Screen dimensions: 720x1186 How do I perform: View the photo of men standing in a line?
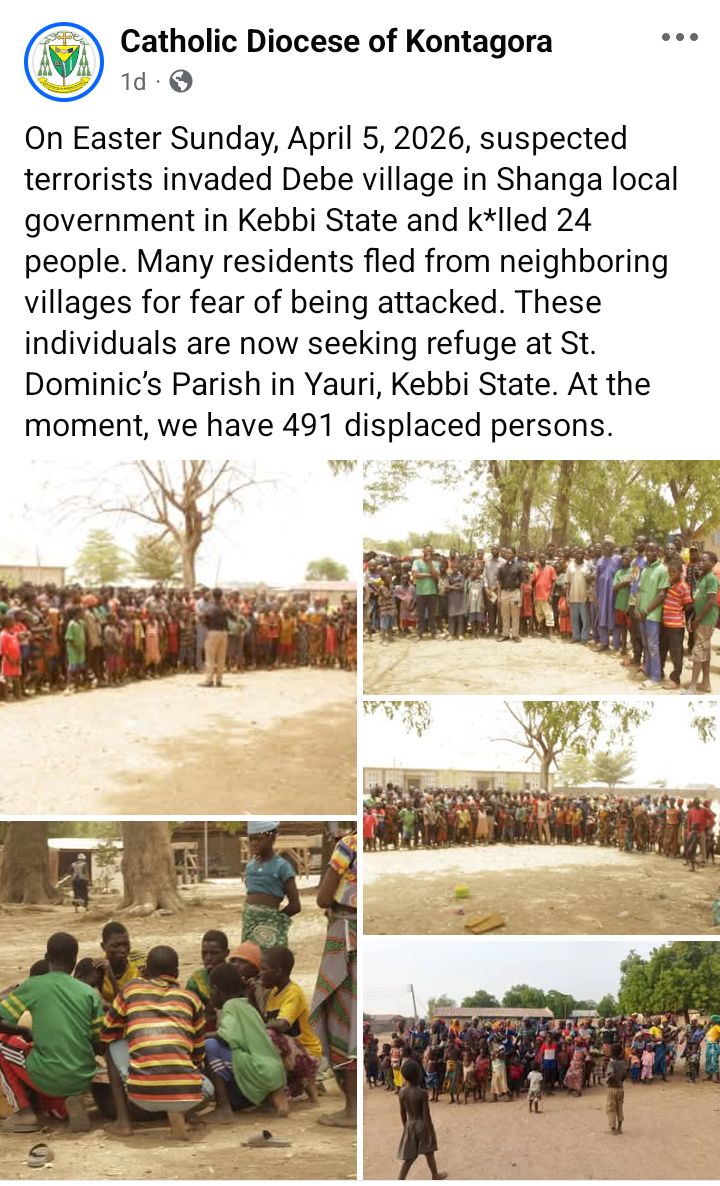(x=541, y=577)
